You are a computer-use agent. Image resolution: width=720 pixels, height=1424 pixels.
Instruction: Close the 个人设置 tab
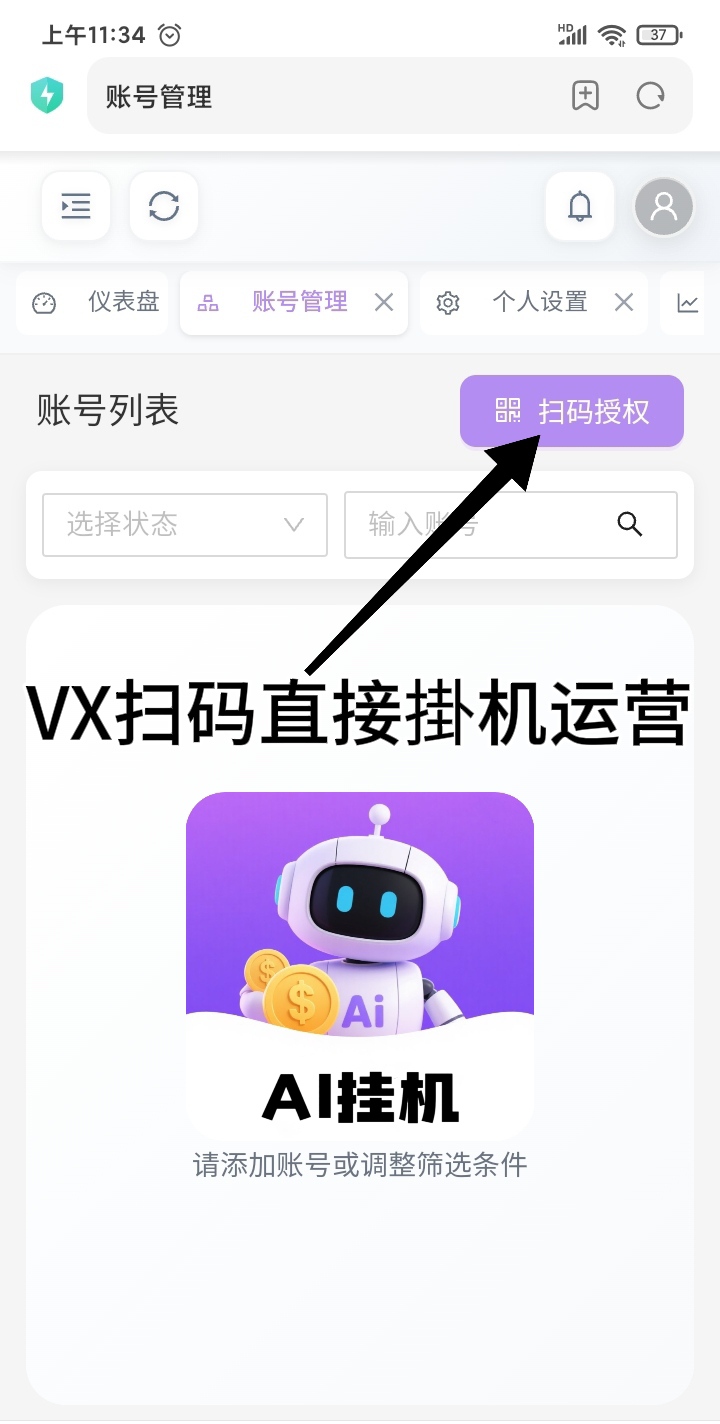coord(624,302)
